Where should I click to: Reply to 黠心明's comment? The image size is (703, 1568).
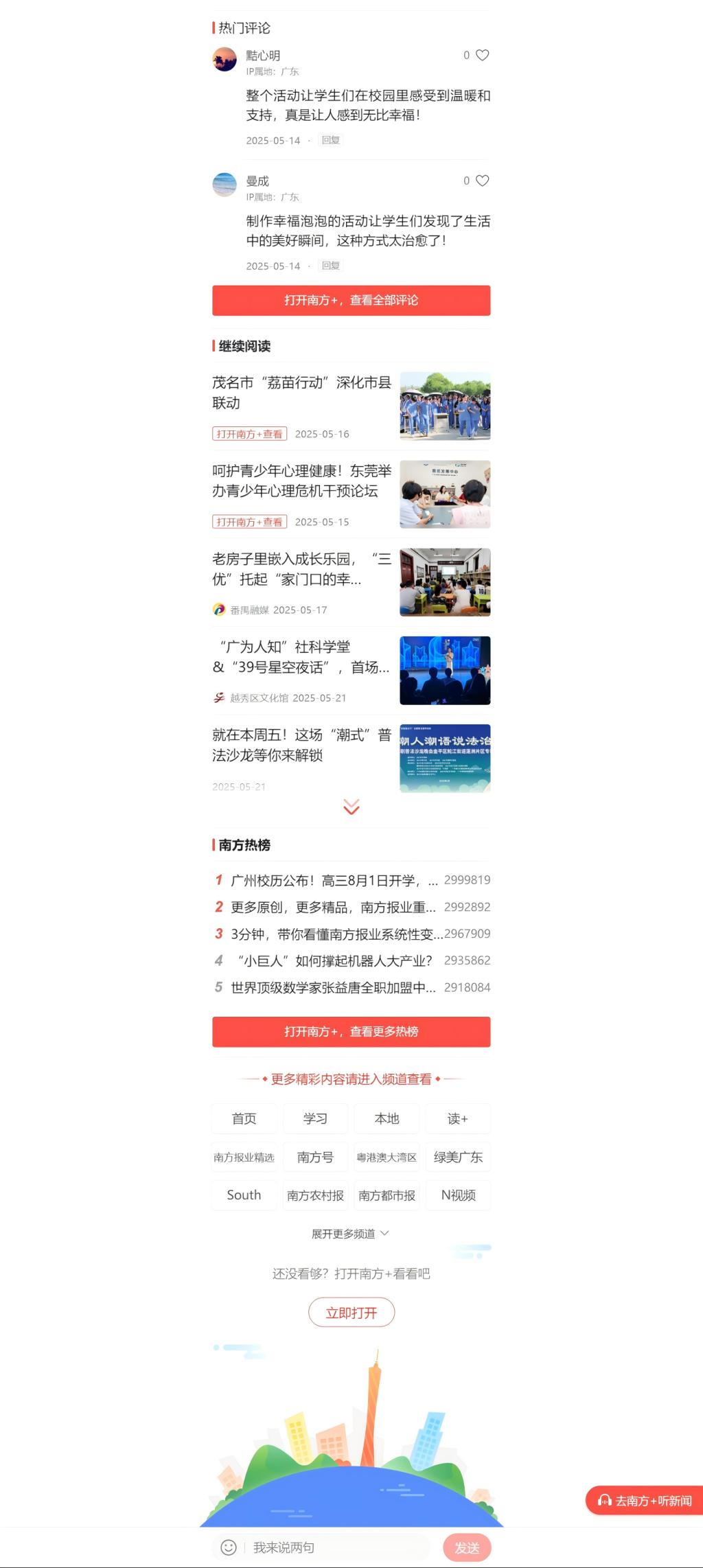331,140
